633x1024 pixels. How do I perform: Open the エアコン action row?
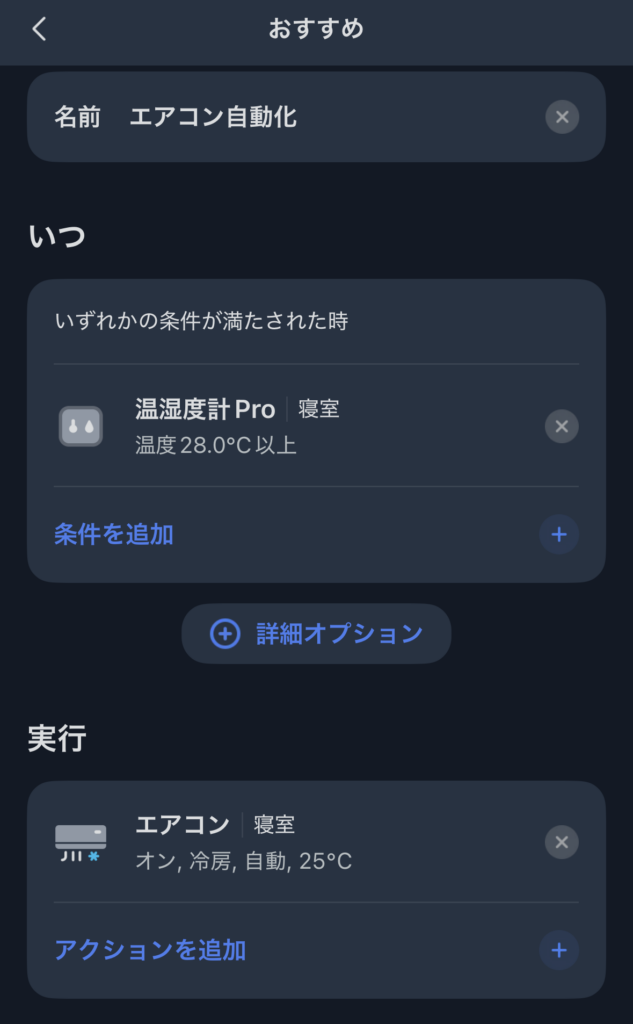(x=290, y=842)
